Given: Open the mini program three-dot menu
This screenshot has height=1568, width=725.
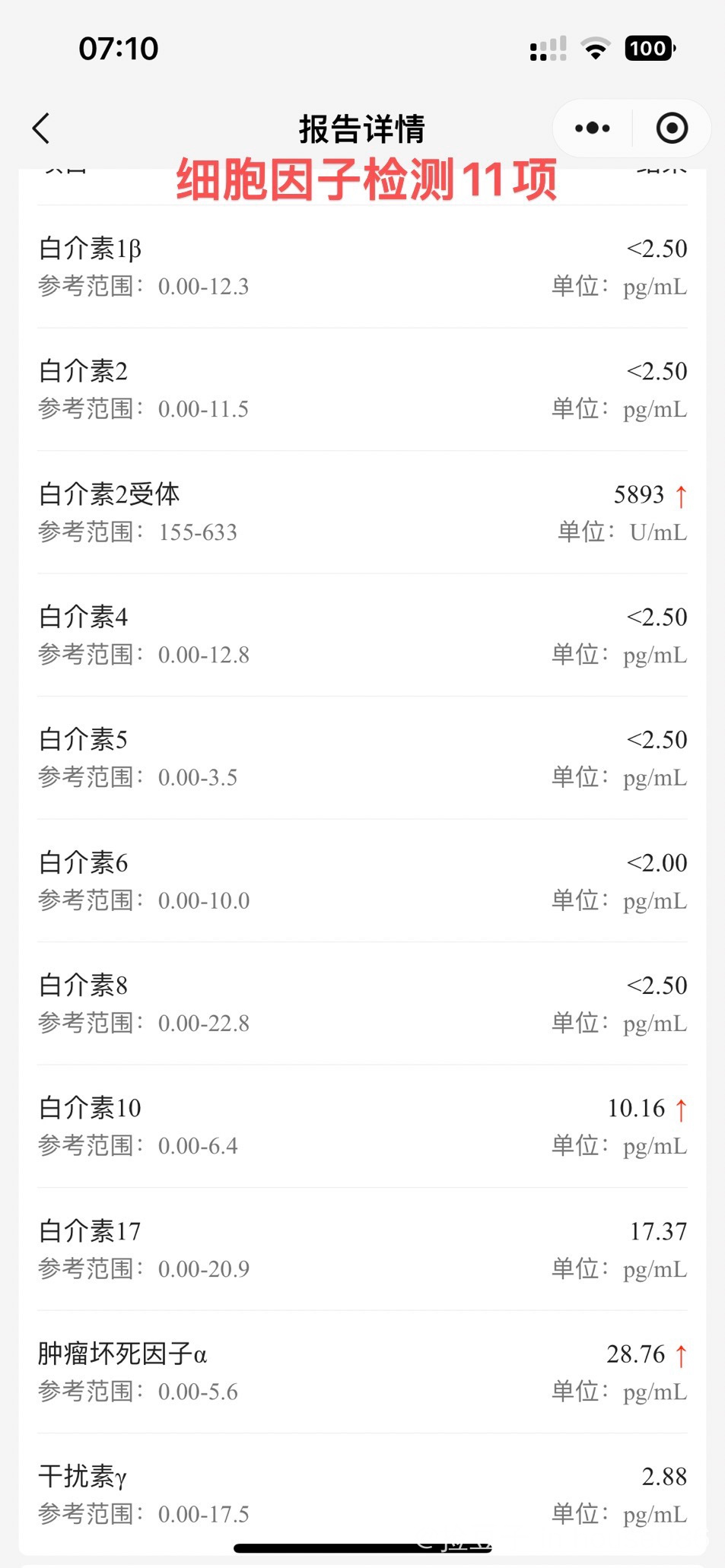Looking at the screenshot, I should click(593, 129).
